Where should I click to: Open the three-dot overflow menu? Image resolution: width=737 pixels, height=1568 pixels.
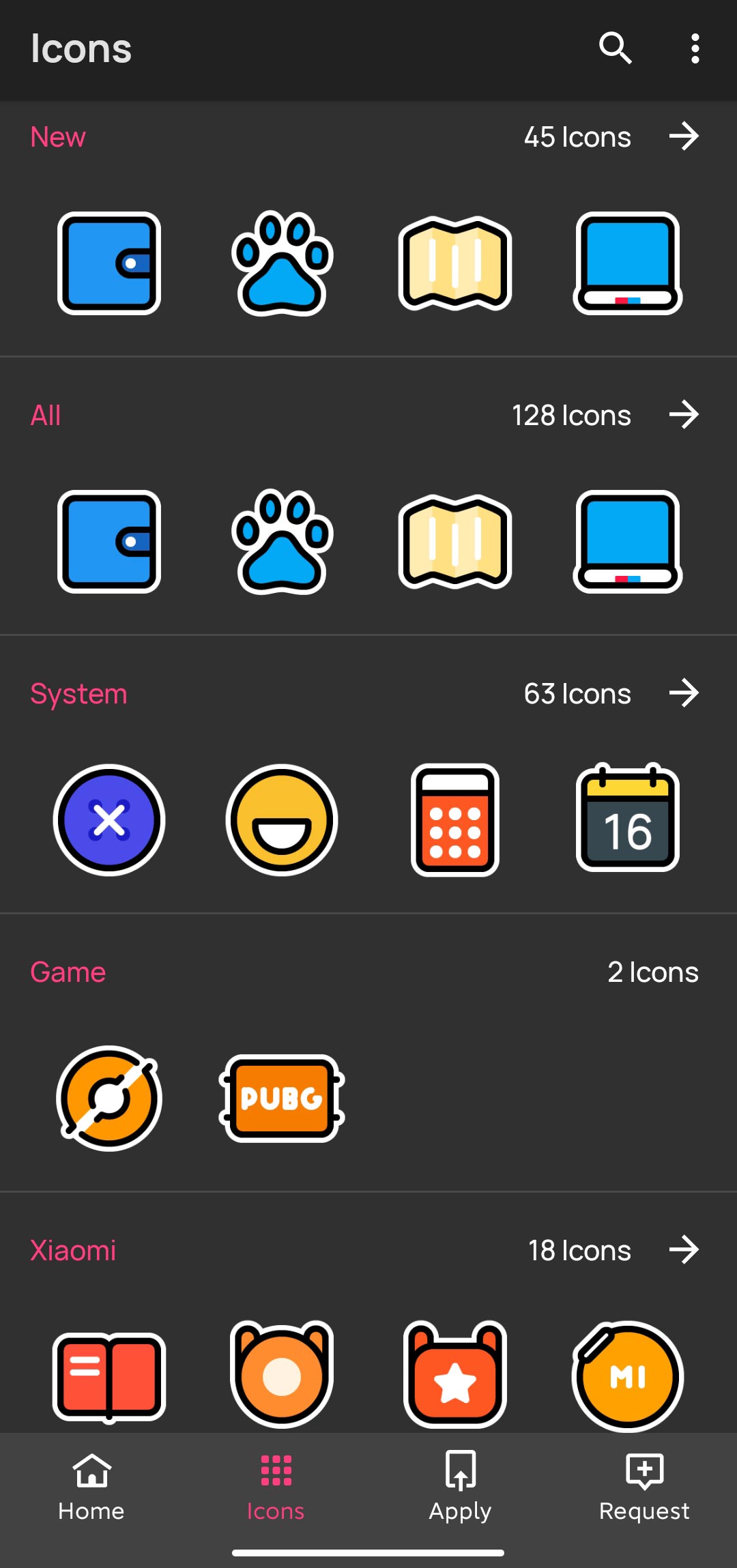pyautogui.click(x=694, y=48)
